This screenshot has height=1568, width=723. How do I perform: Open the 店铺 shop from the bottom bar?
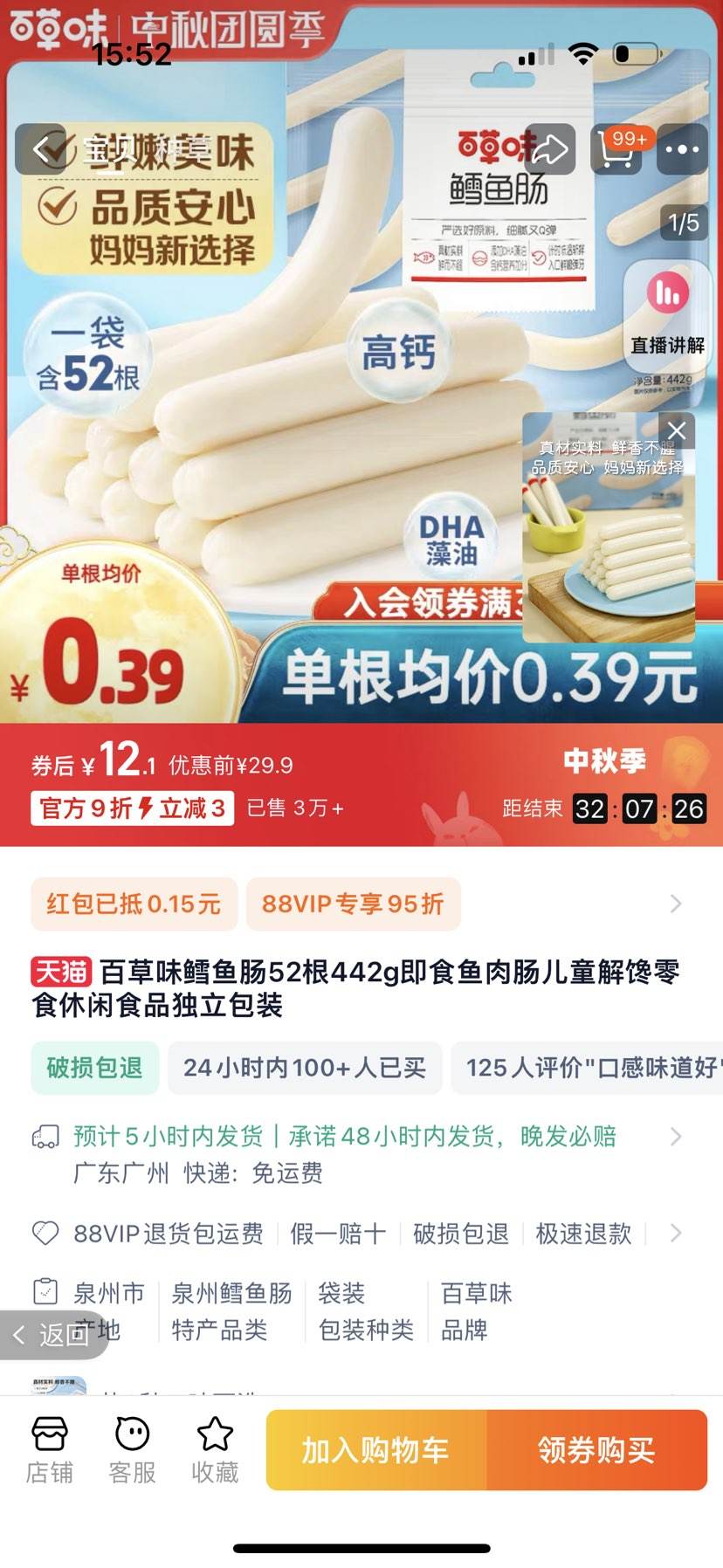49,1449
